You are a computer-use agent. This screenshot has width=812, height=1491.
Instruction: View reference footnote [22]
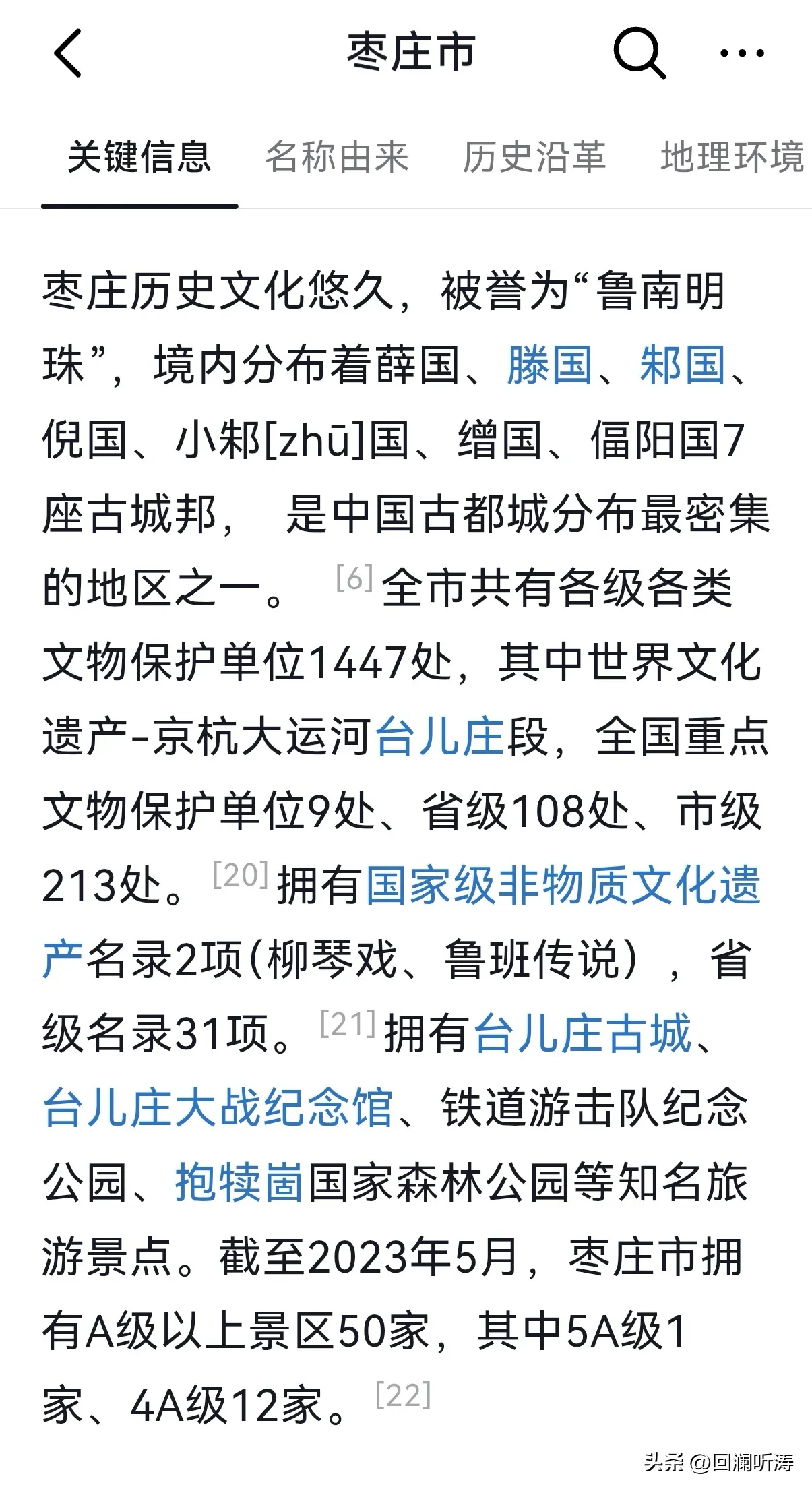pyautogui.click(x=403, y=1395)
